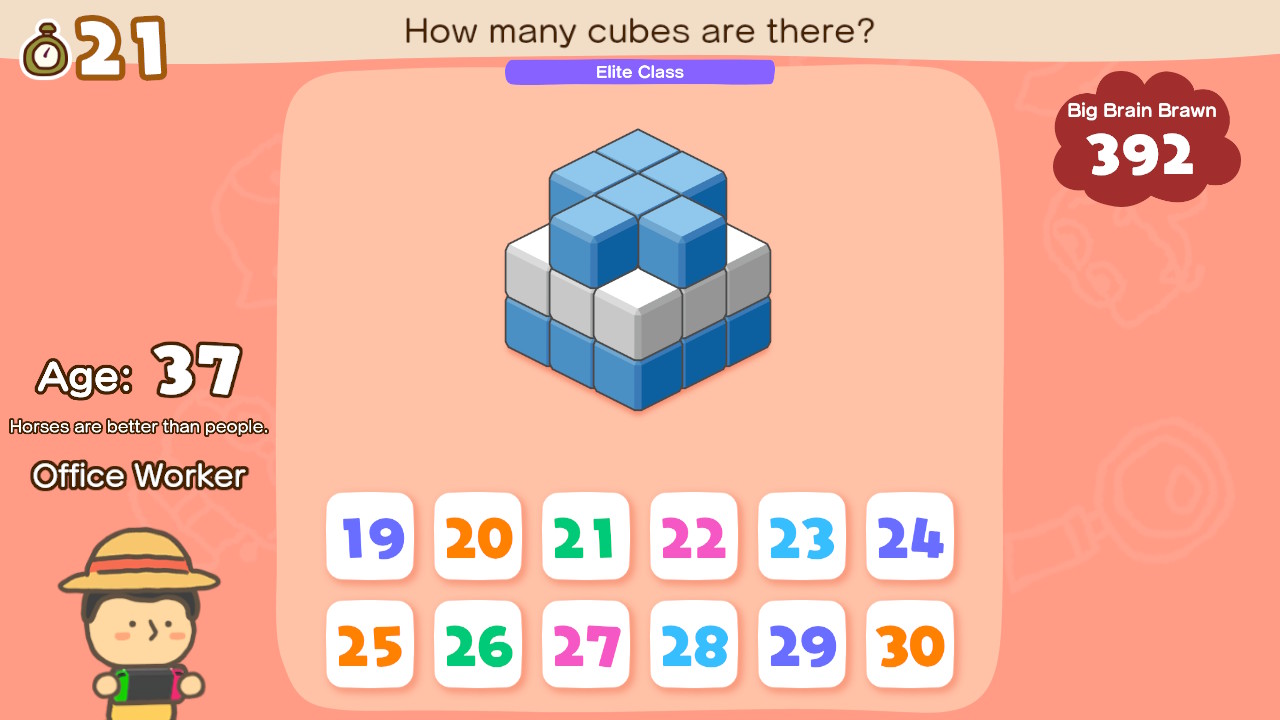
Task: Choose the 30 tile
Action: [910, 645]
